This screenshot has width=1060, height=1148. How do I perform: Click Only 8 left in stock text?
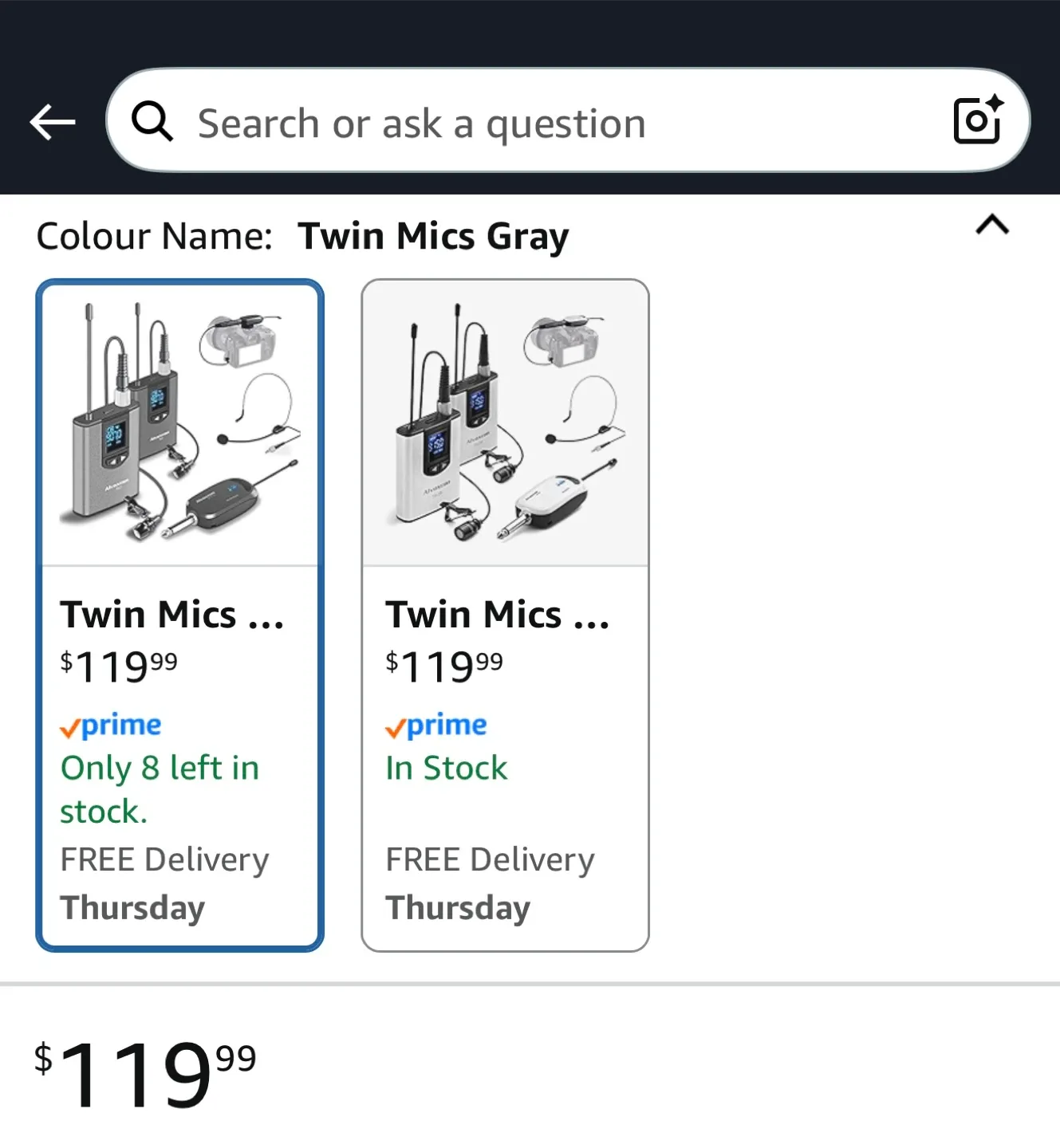[160, 788]
